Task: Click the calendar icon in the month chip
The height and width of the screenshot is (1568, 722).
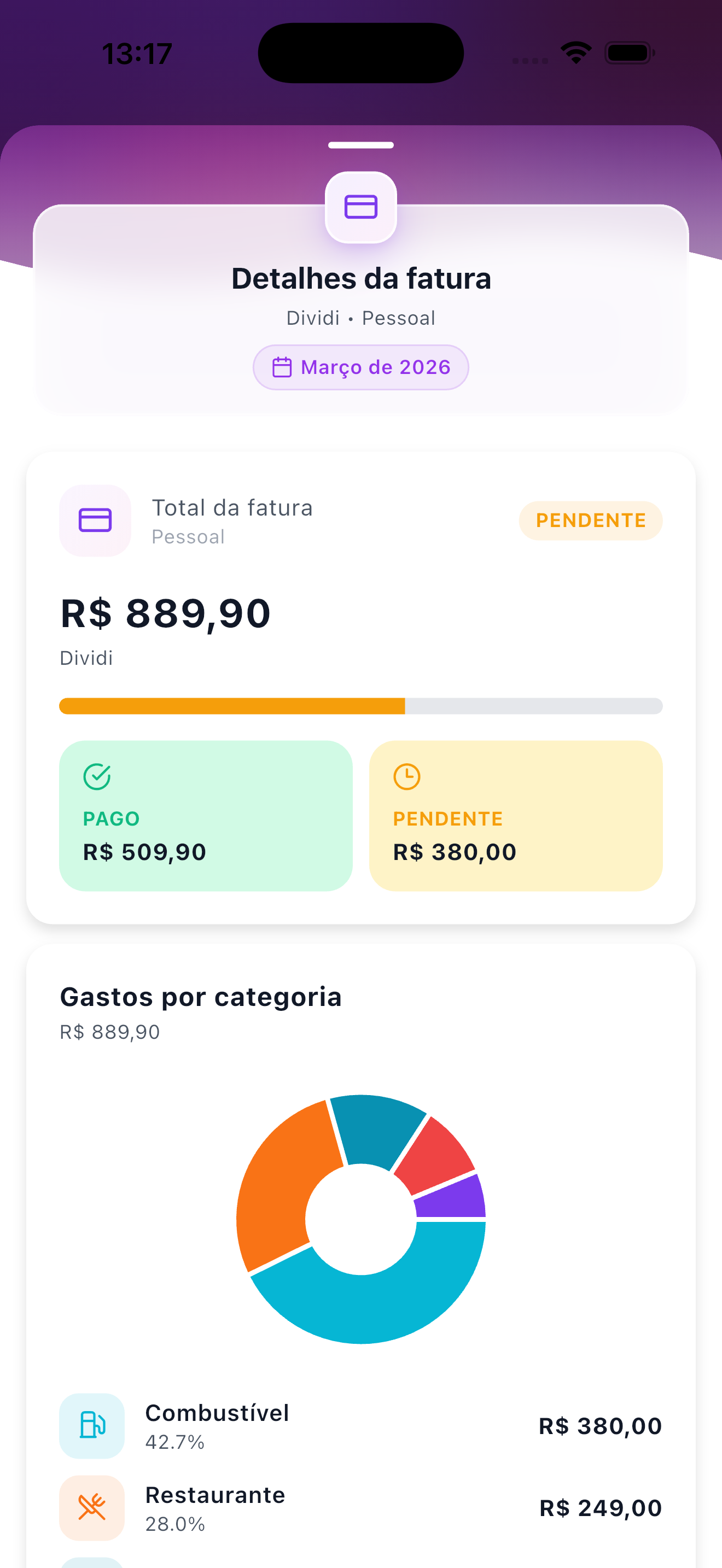Action: [282, 366]
